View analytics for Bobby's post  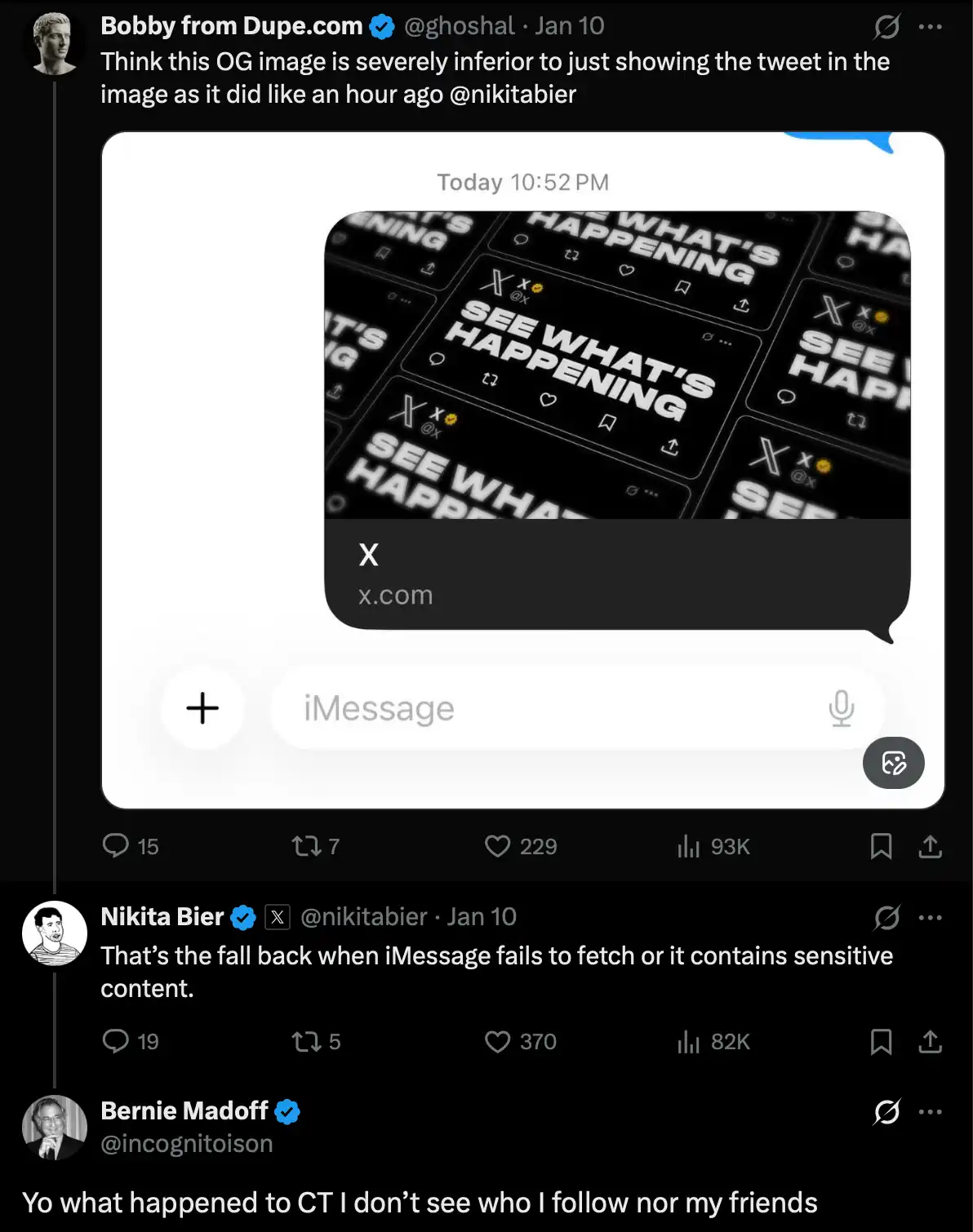pyautogui.click(x=689, y=846)
